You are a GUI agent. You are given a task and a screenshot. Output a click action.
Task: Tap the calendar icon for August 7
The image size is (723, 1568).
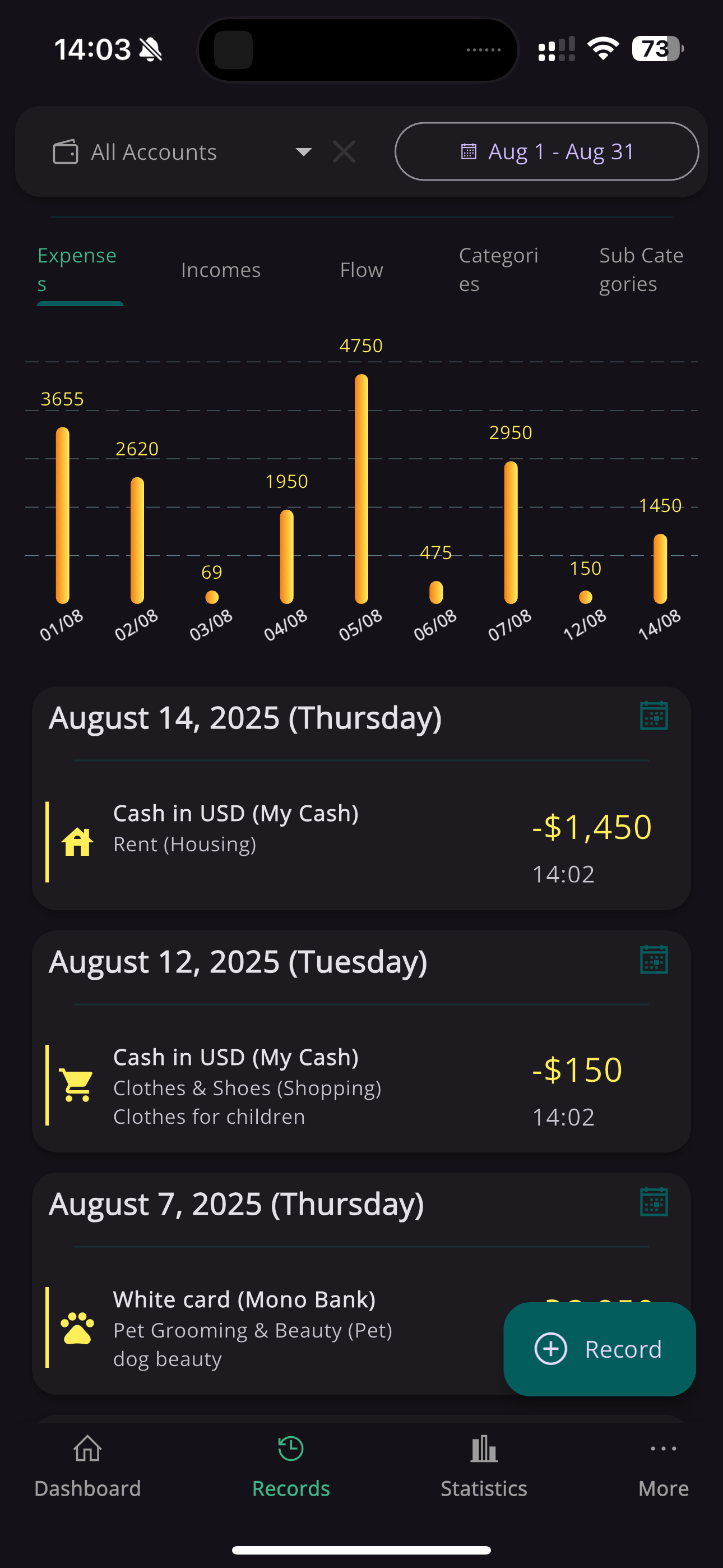click(x=654, y=1202)
